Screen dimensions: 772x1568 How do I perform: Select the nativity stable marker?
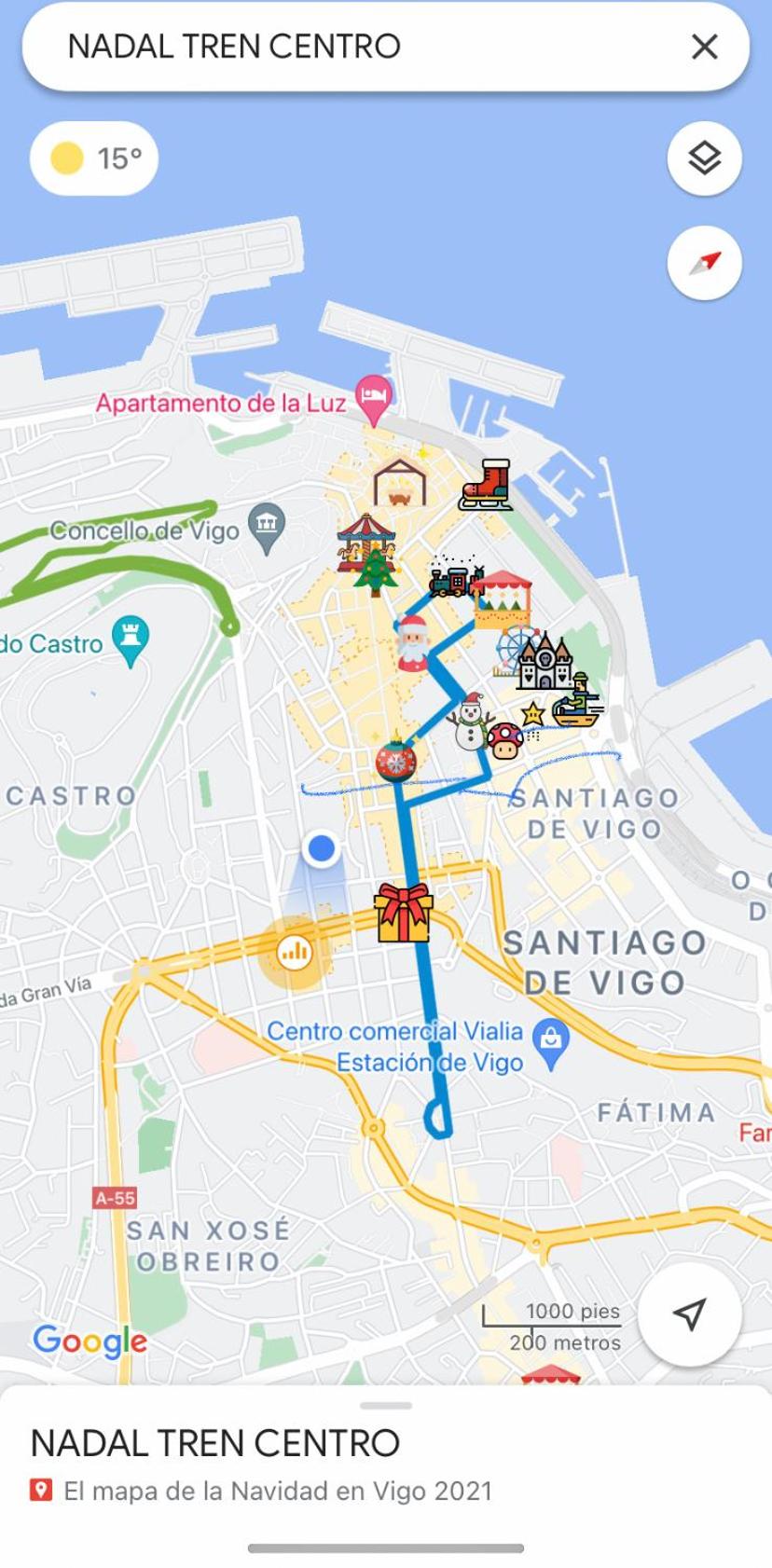point(399,482)
